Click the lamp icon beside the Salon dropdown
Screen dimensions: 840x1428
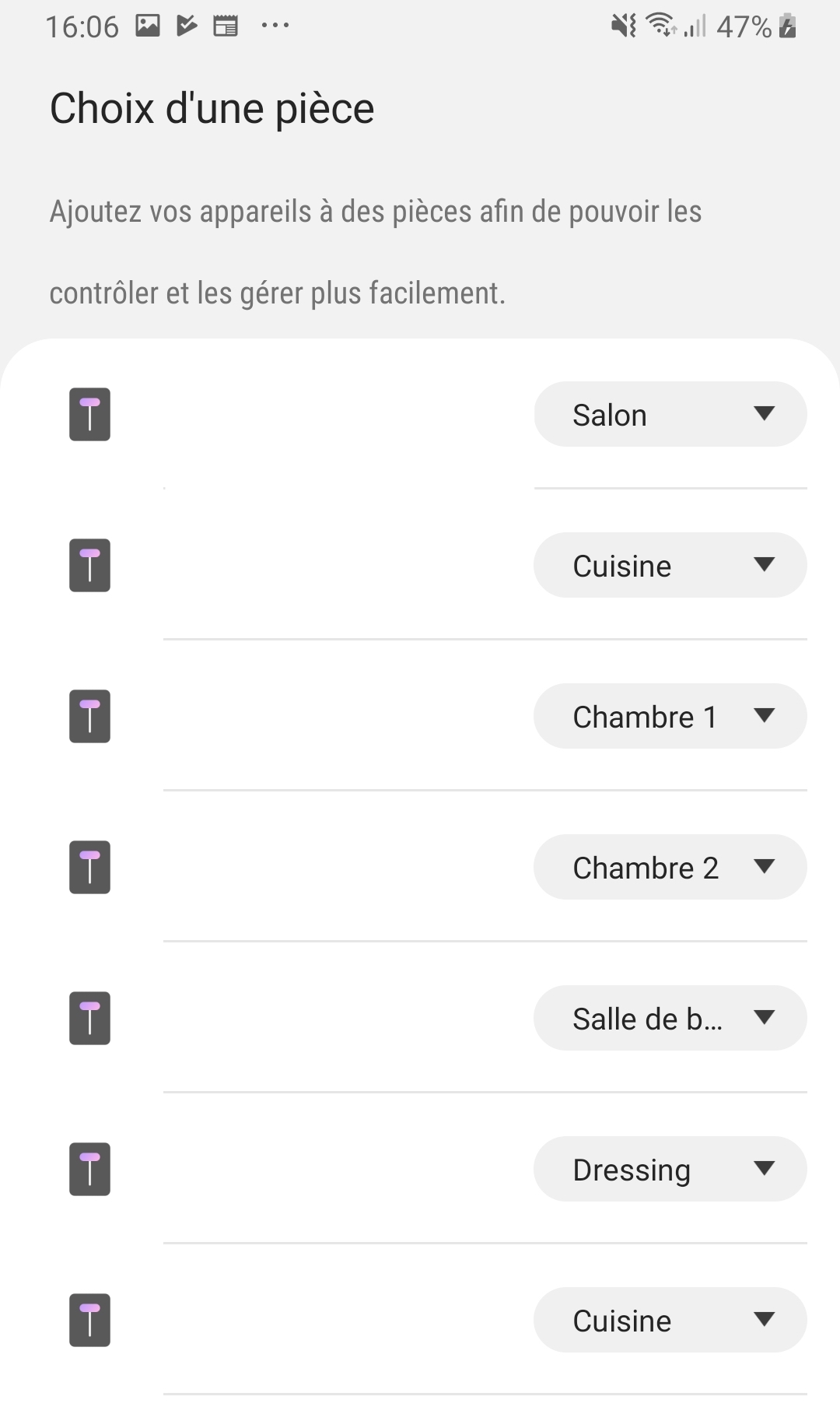coord(89,414)
